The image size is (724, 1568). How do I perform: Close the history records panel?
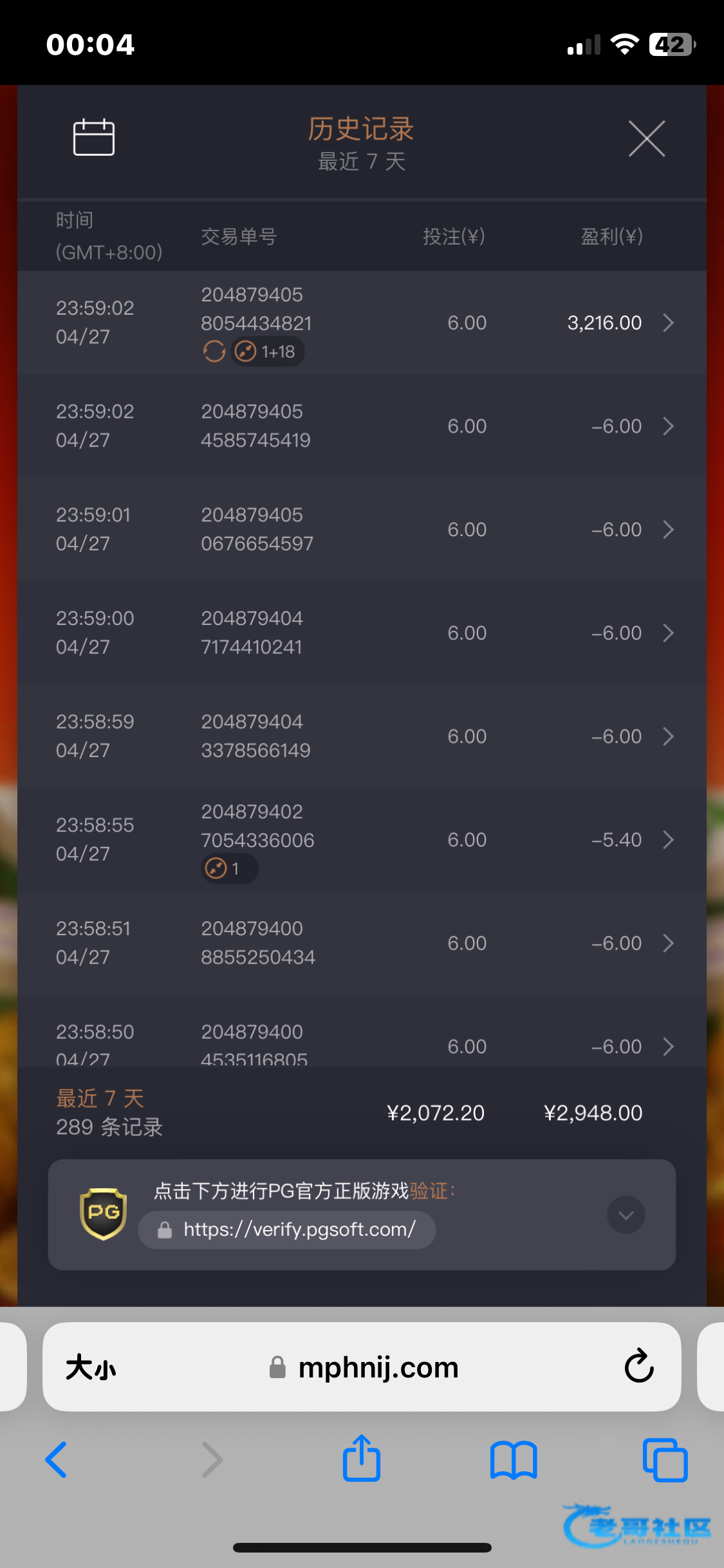[646, 138]
